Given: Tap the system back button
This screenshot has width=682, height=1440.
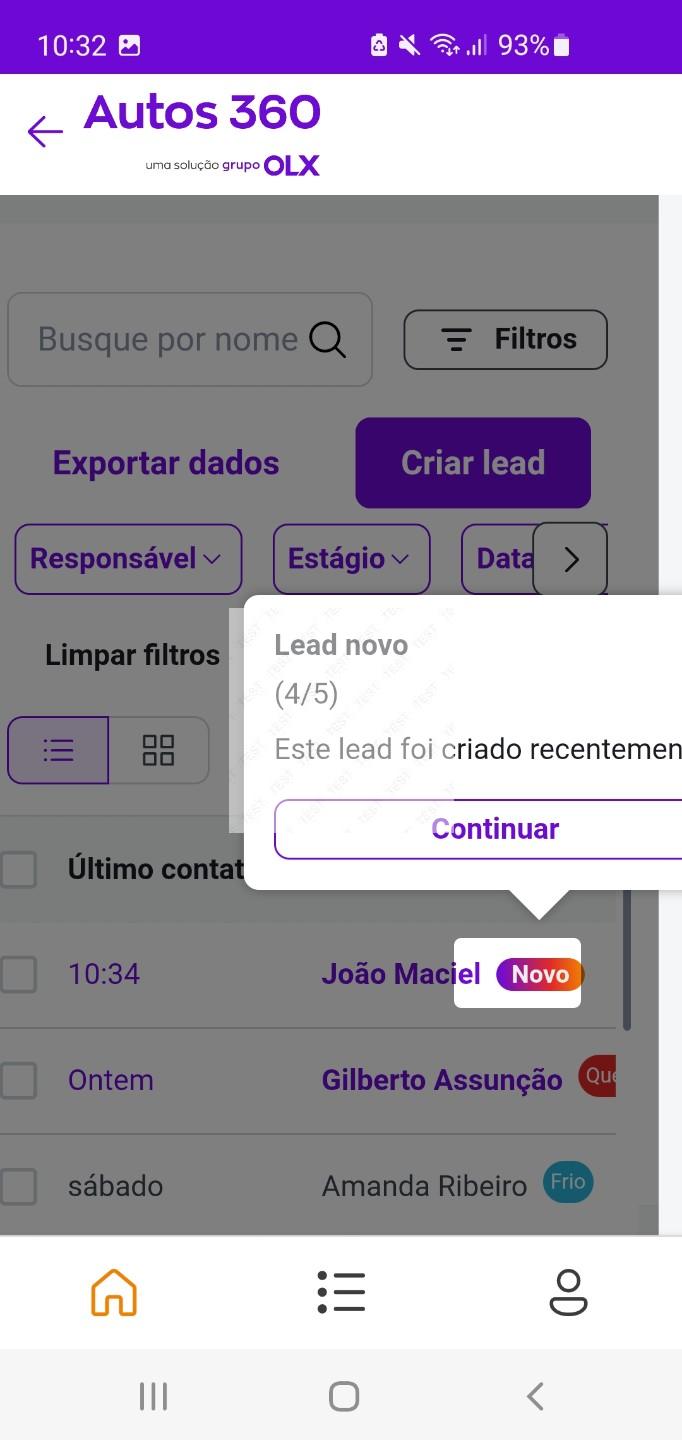Looking at the screenshot, I should 535,1396.
